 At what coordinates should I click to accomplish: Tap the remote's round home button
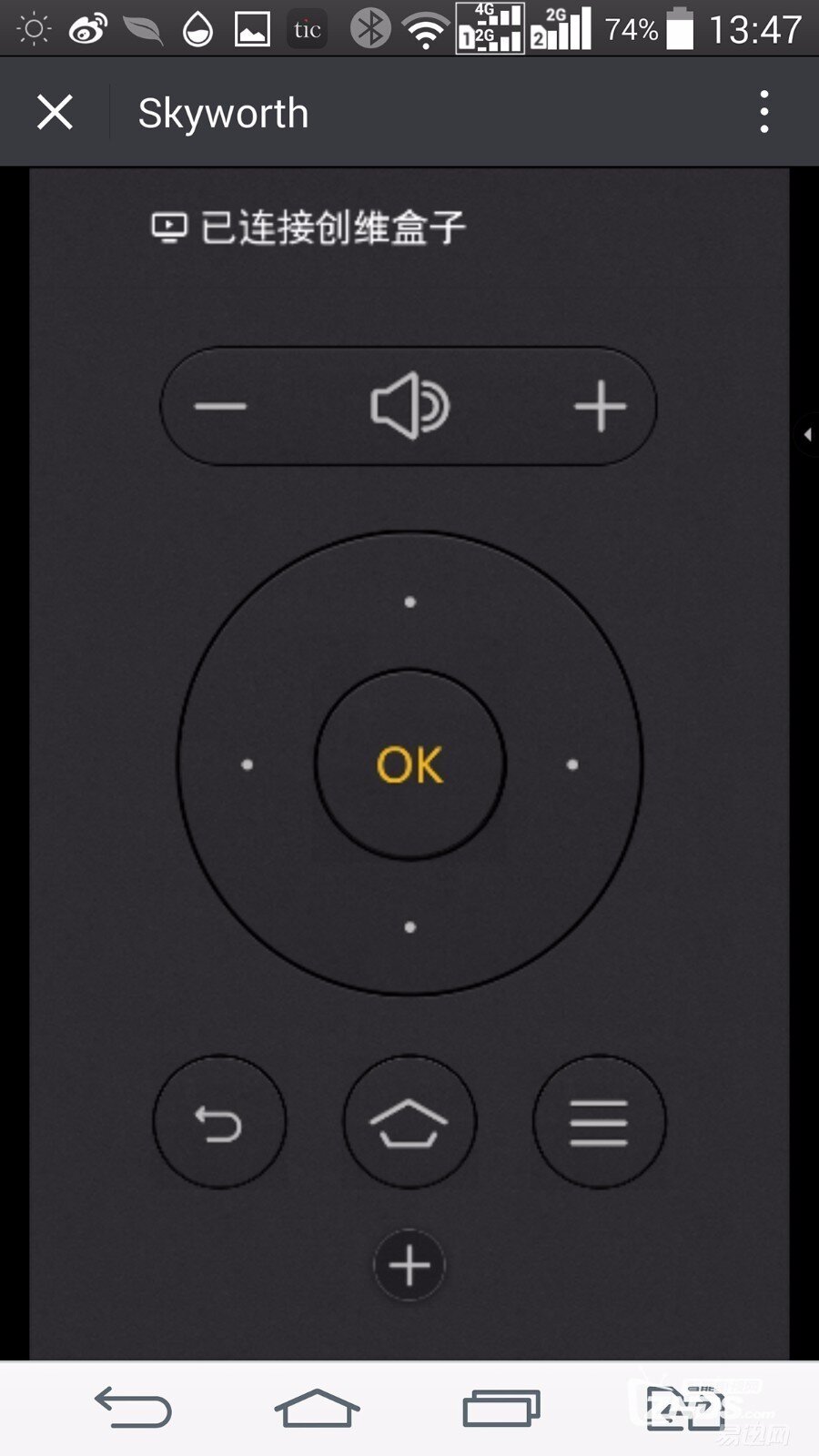(x=409, y=1122)
